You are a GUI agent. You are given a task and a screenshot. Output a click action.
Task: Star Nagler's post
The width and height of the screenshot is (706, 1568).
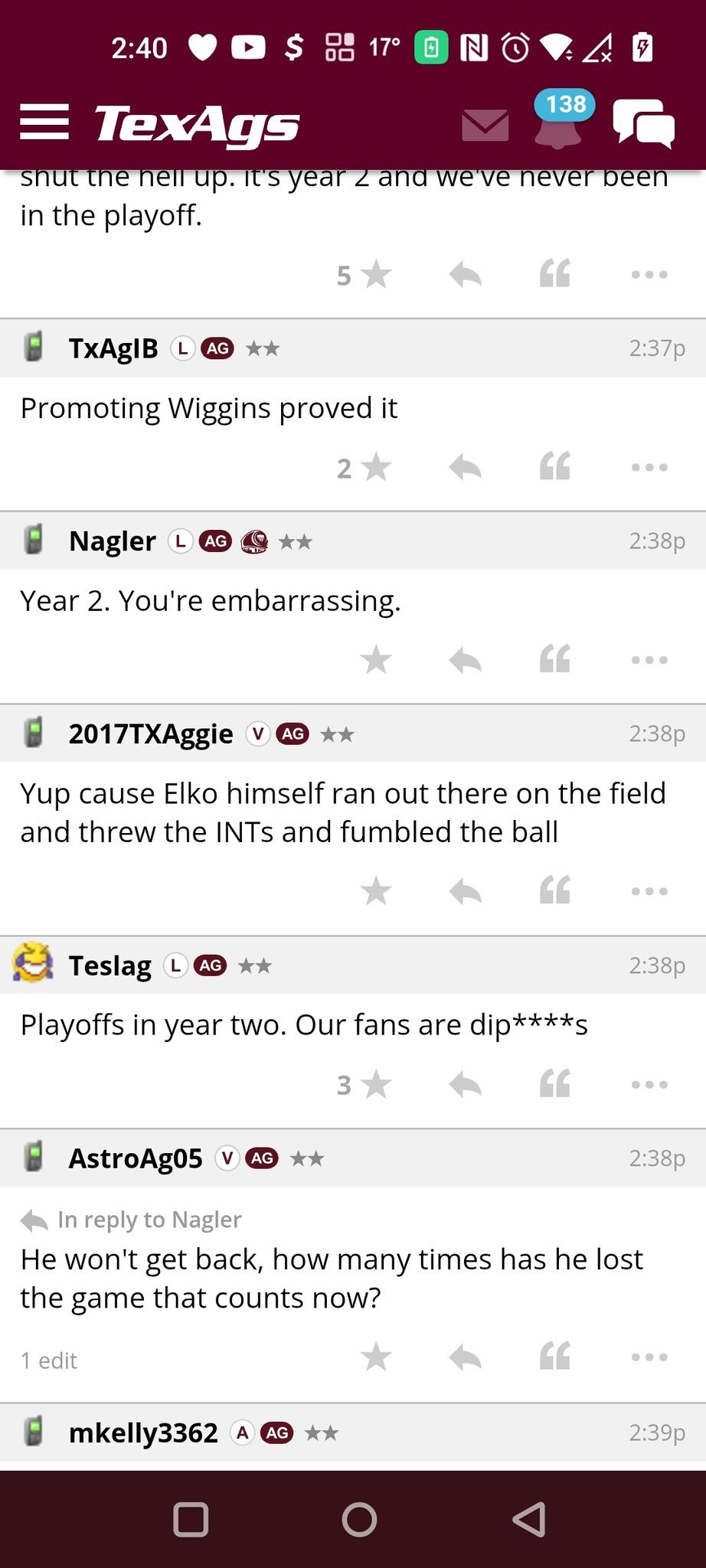tap(375, 659)
